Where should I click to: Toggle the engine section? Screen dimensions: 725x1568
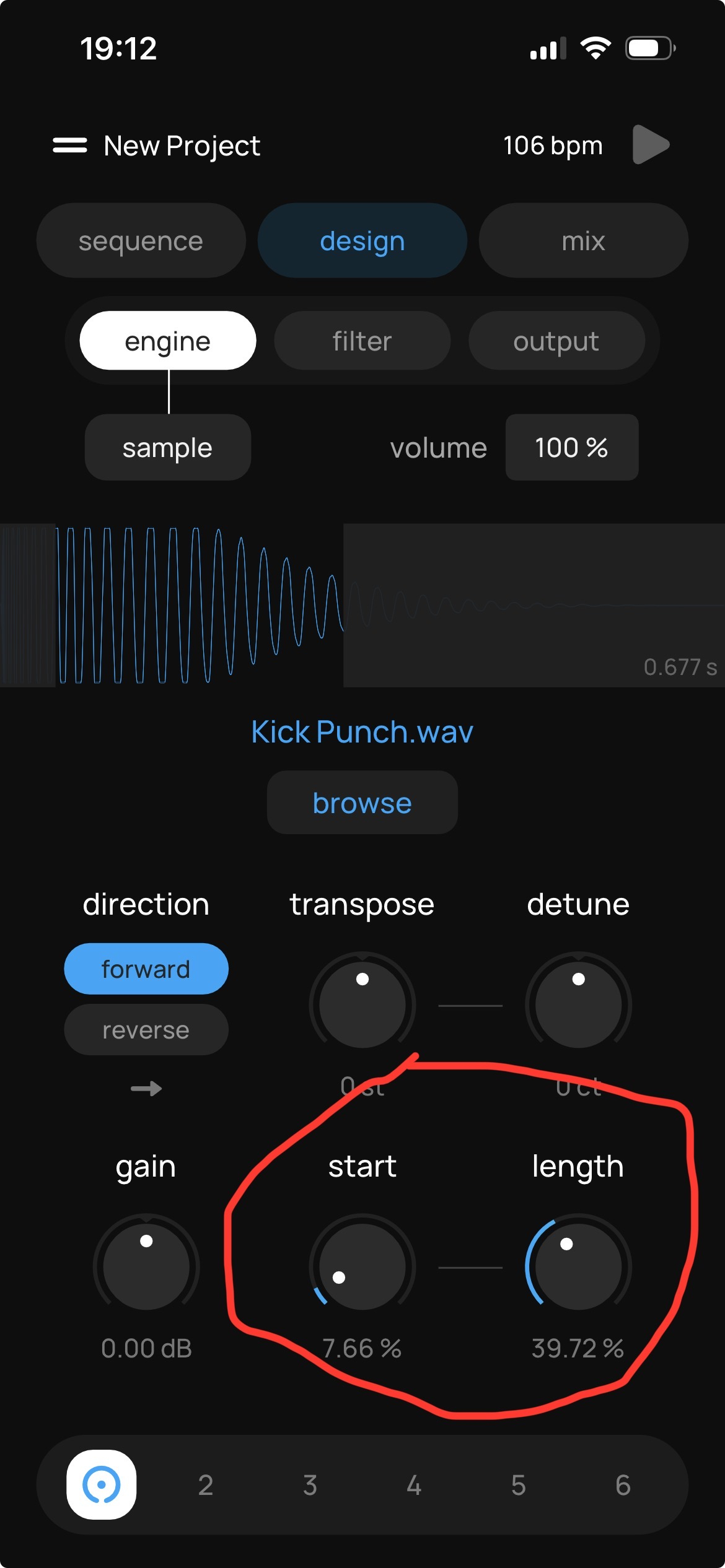[x=167, y=341]
